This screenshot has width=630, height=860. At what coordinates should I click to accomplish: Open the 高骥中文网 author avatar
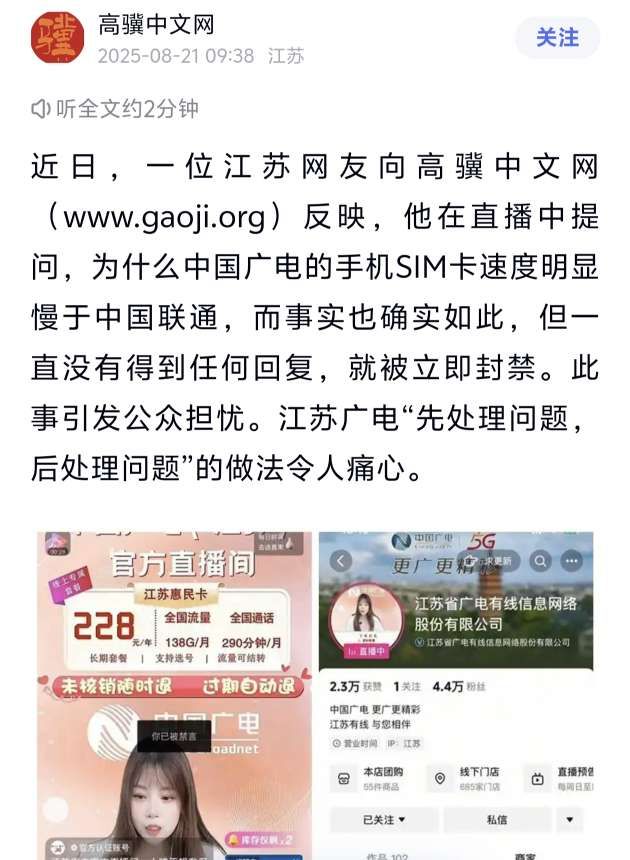click(x=57, y=38)
